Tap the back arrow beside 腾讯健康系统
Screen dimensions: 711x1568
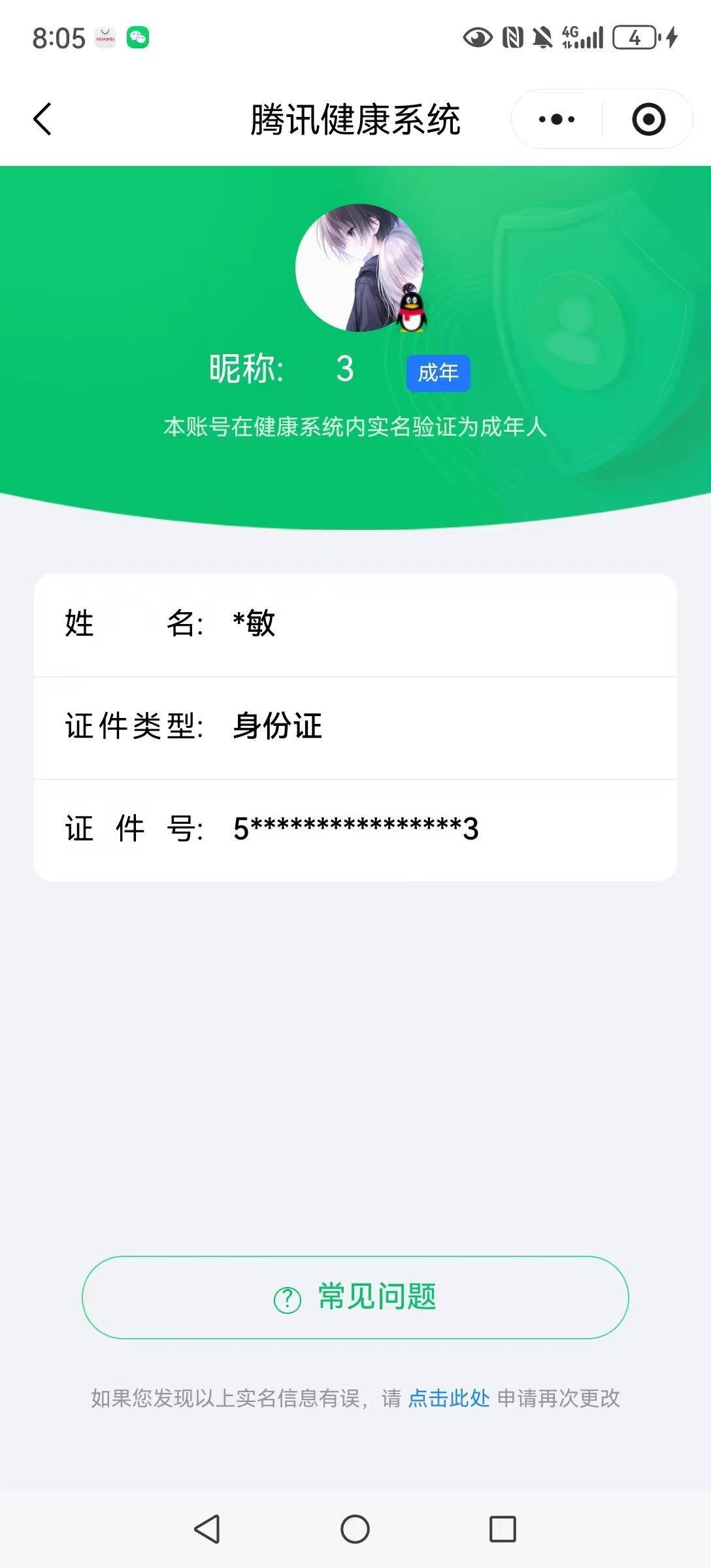[42, 118]
